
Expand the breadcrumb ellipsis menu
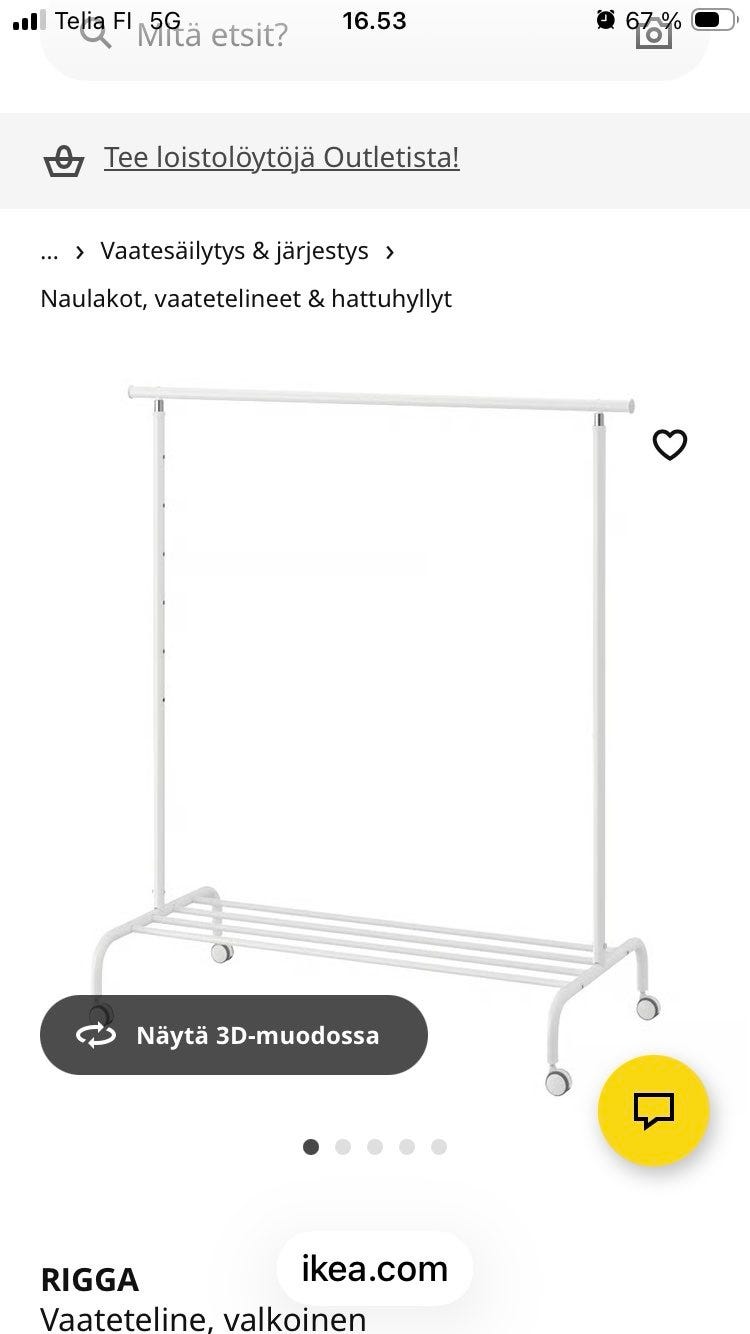pyautogui.click(x=49, y=251)
